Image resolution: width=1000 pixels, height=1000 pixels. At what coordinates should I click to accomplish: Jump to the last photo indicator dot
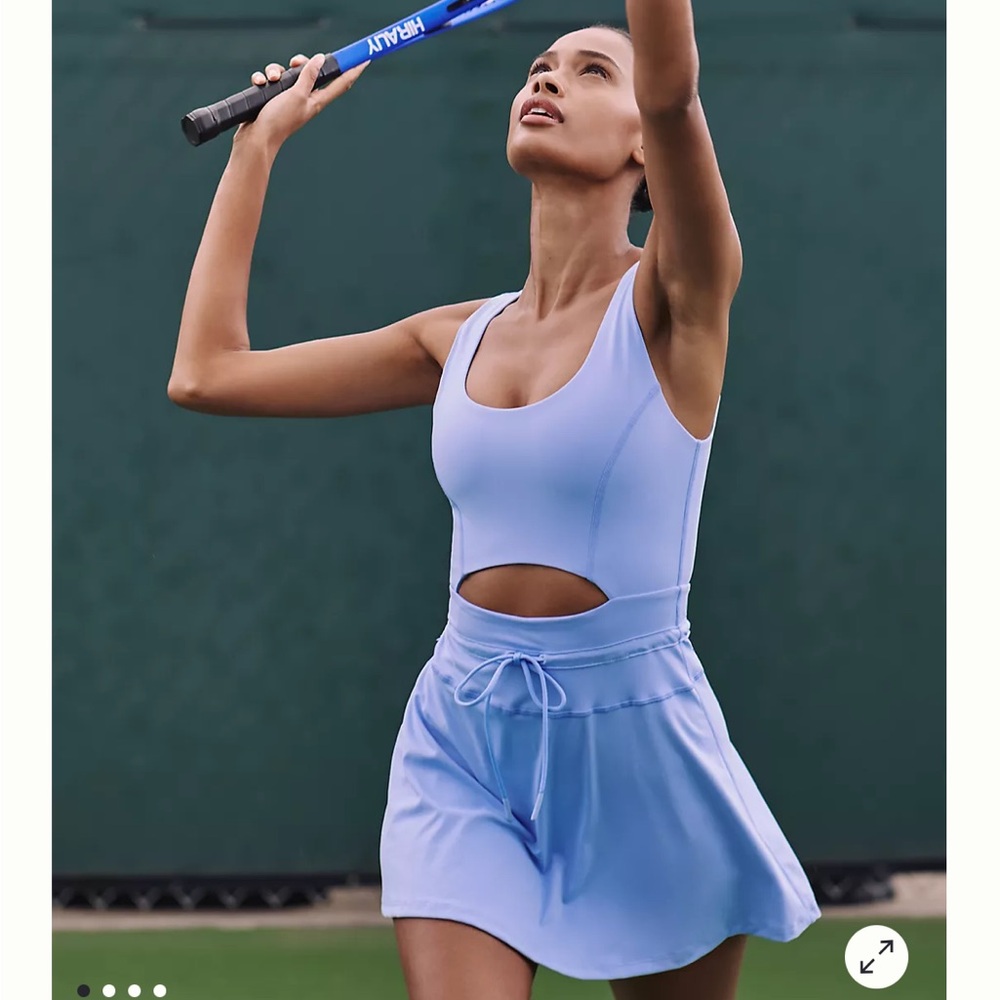(x=160, y=991)
